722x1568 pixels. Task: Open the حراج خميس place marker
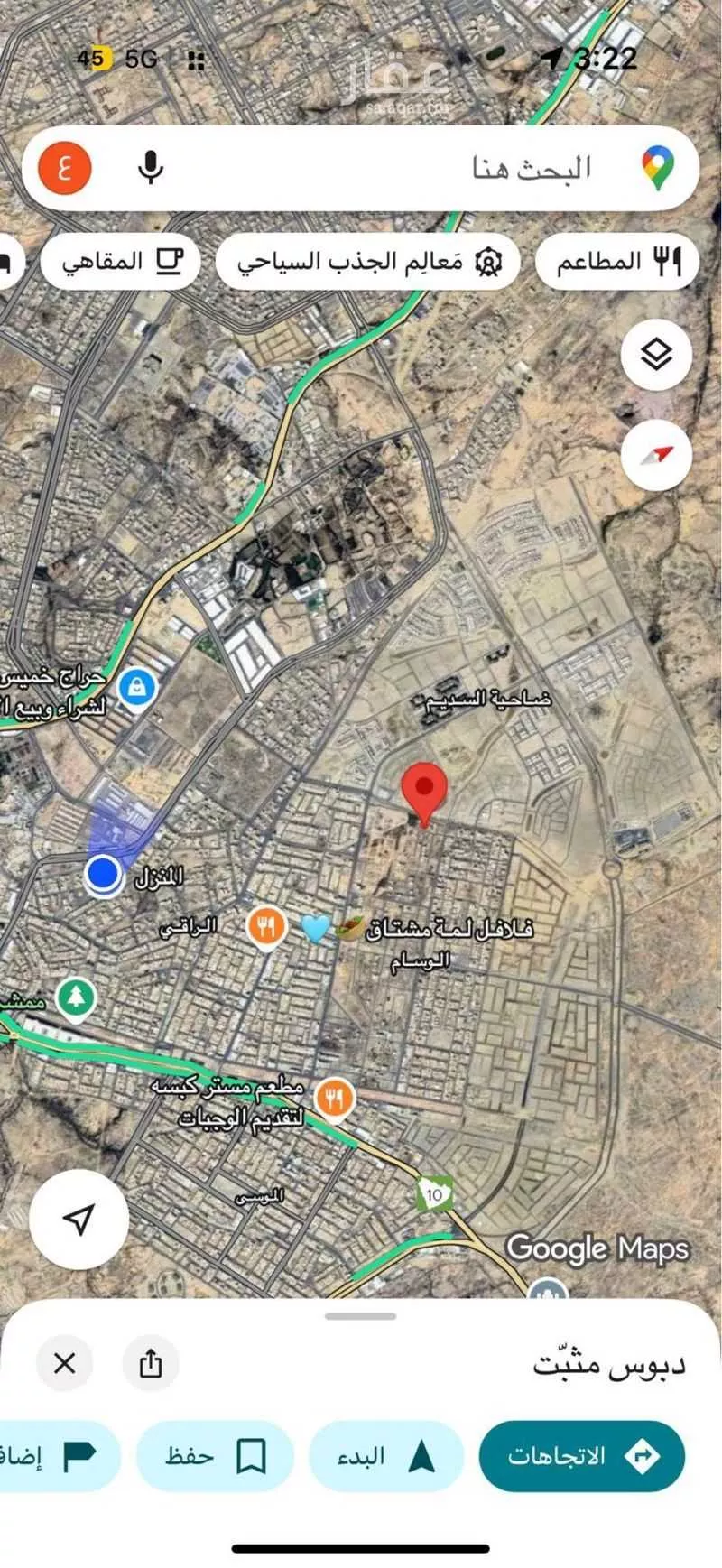pos(137,688)
